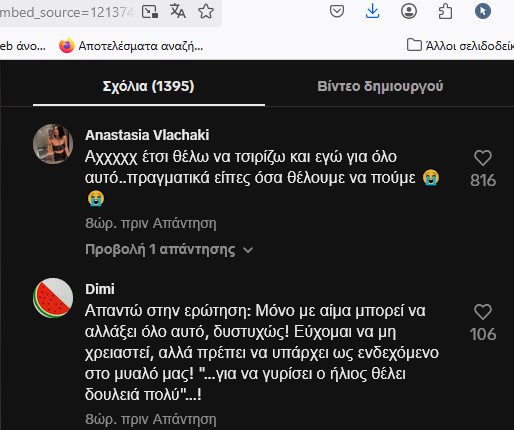Like Anastasia Vlachaki's comment
This screenshot has height=430, width=514.
click(x=483, y=158)
